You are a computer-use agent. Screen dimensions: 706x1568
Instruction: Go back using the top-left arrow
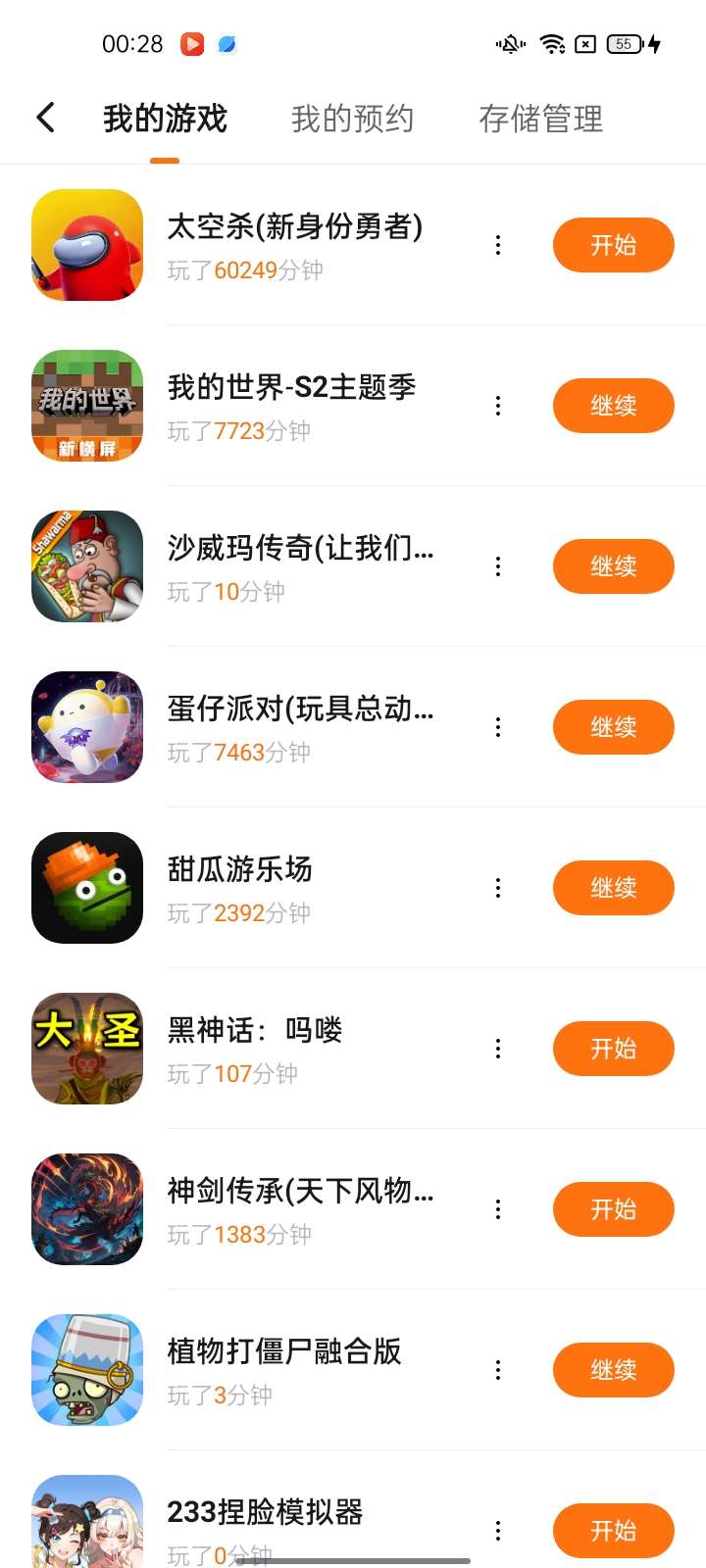(45, 118)
